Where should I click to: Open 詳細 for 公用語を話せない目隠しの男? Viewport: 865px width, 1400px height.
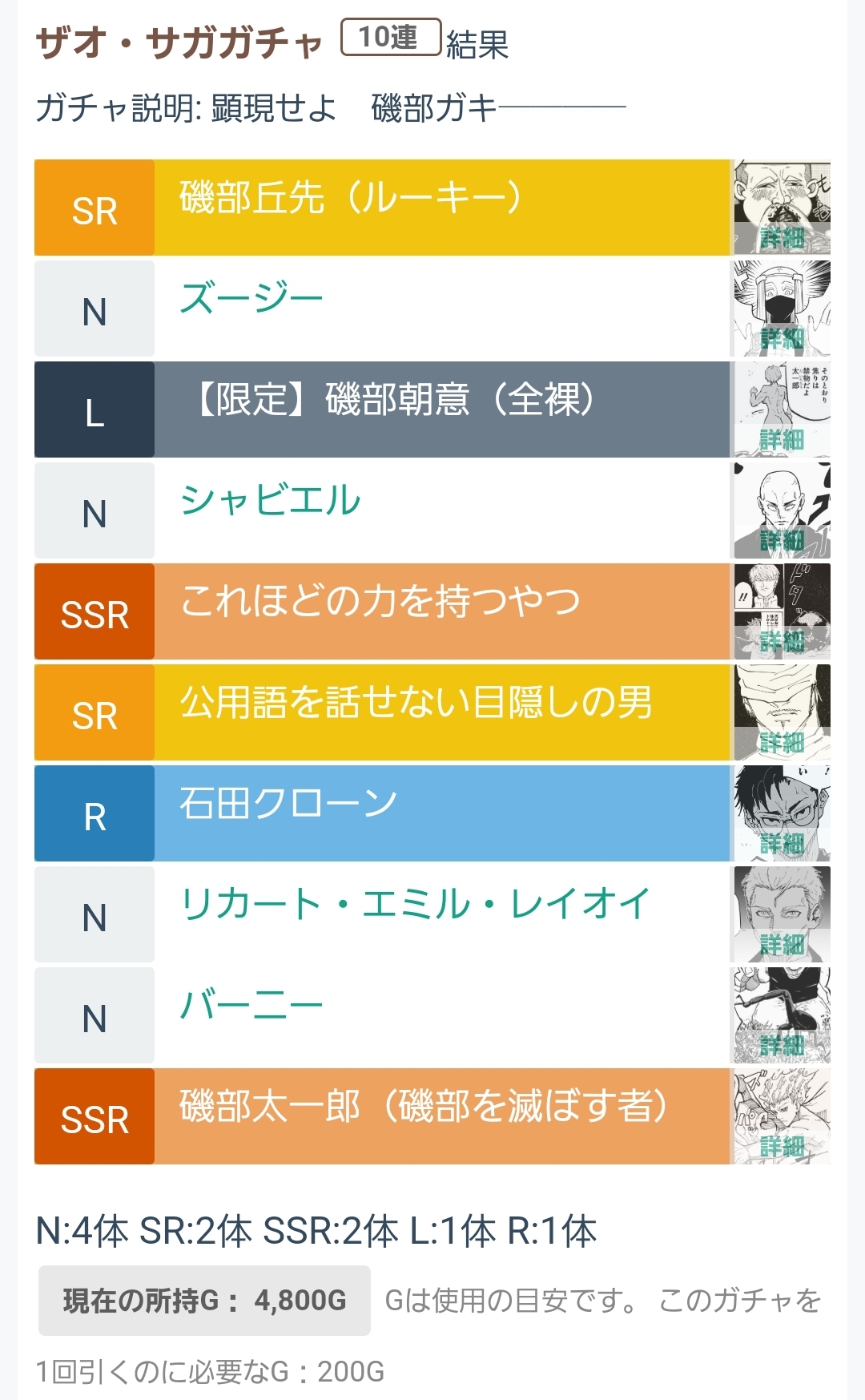tap(782, 712)
